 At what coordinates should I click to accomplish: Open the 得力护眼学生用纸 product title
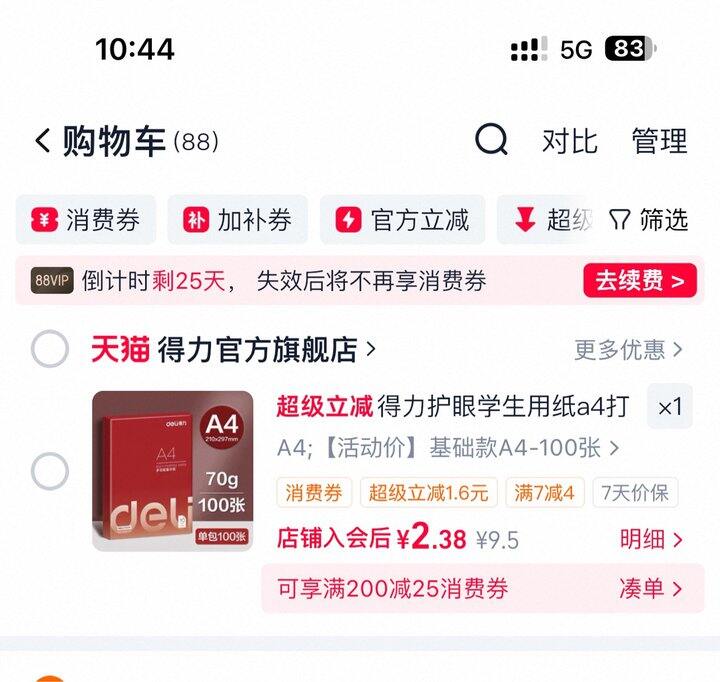[x=452, y=406]
